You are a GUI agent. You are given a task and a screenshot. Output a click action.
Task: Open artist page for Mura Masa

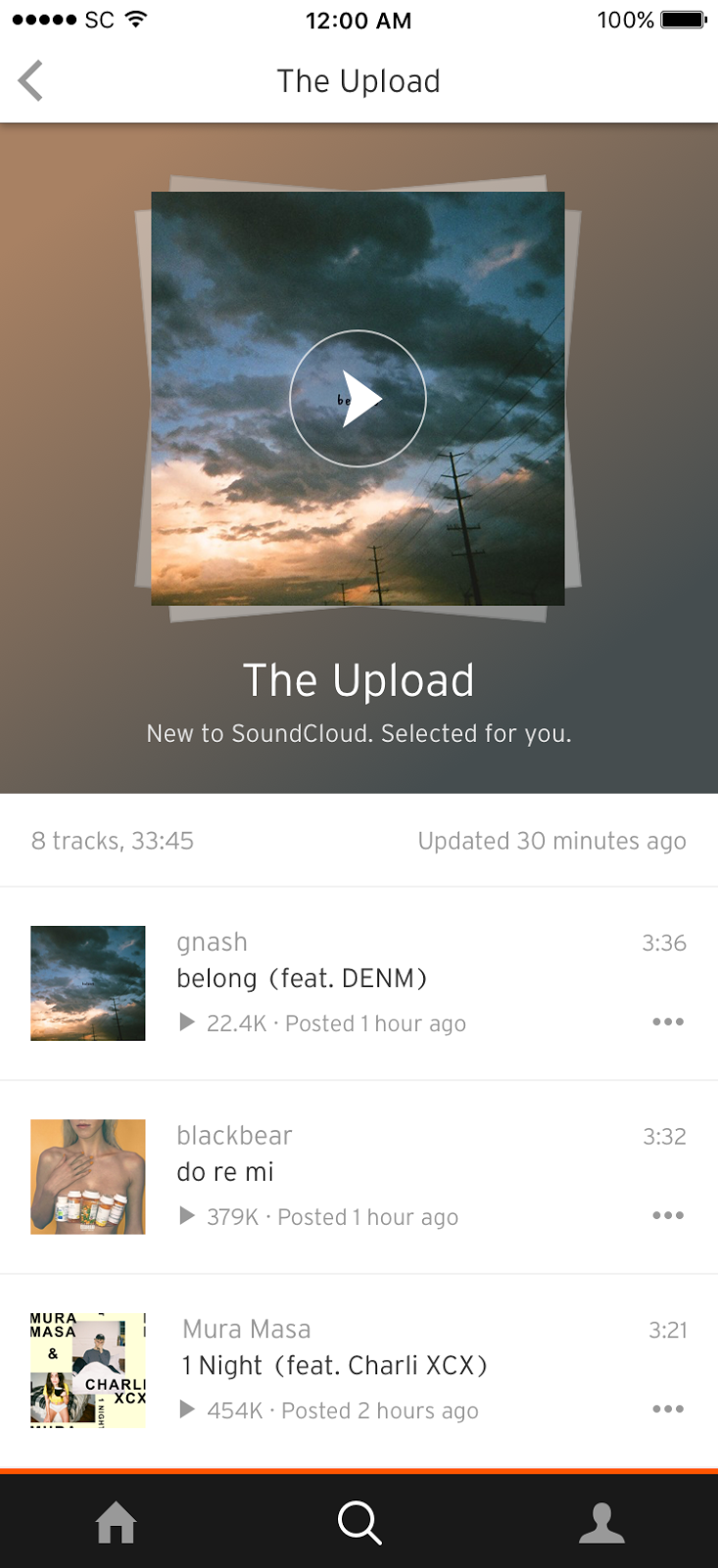pyautogui.click(x=245, y=1329)
